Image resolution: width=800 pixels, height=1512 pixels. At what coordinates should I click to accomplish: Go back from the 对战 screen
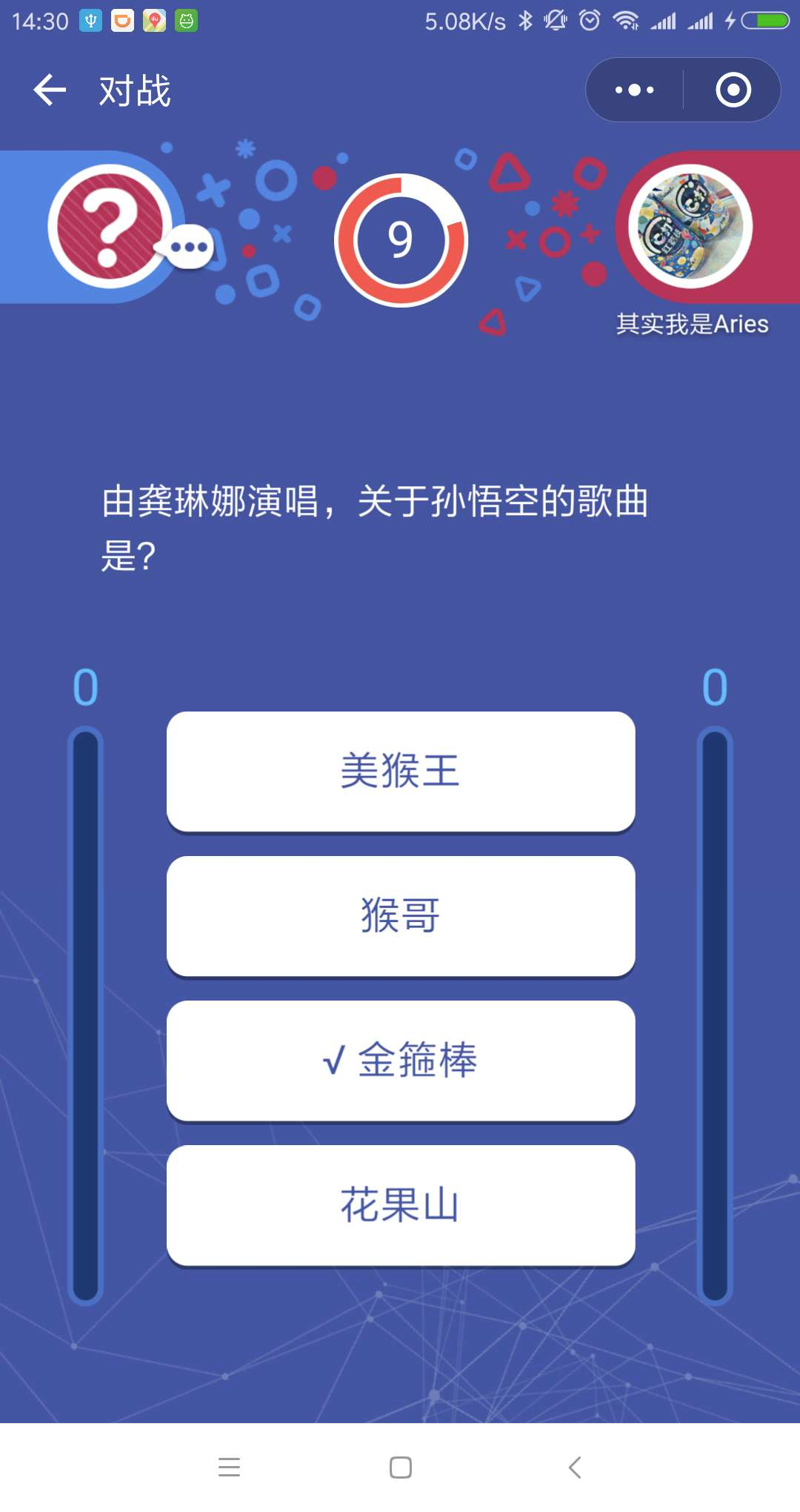coord(50,90)
